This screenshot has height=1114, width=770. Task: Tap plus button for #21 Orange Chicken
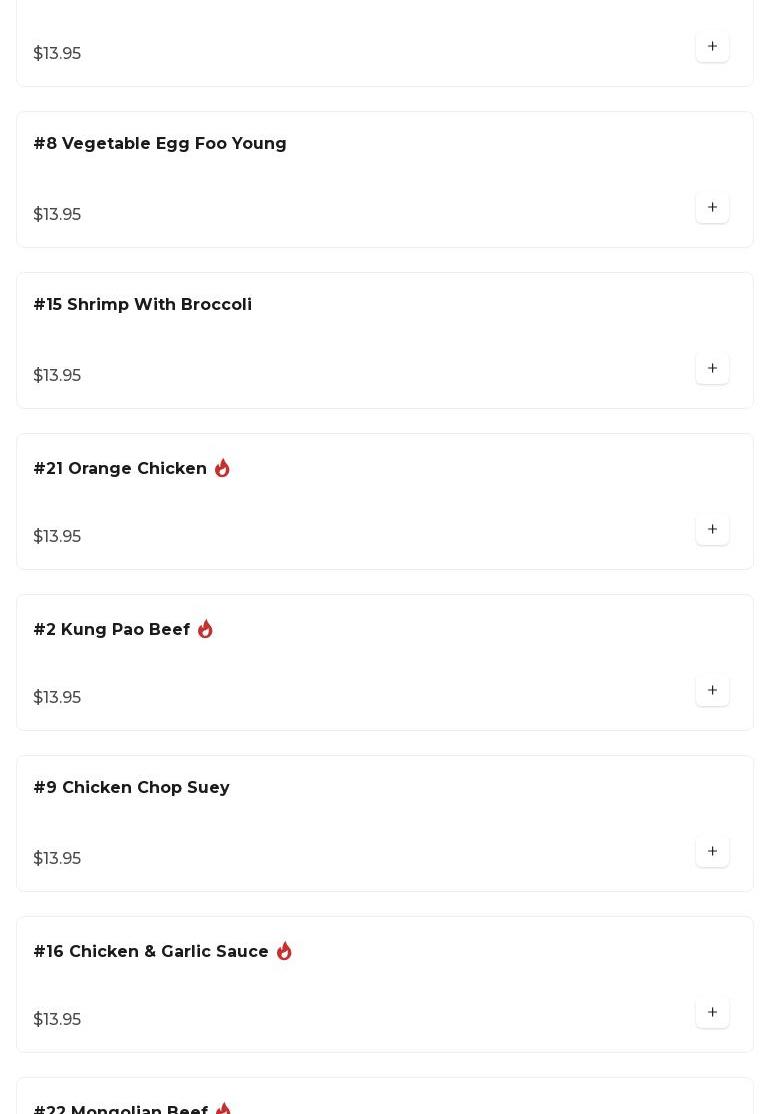tap(712, 530)
